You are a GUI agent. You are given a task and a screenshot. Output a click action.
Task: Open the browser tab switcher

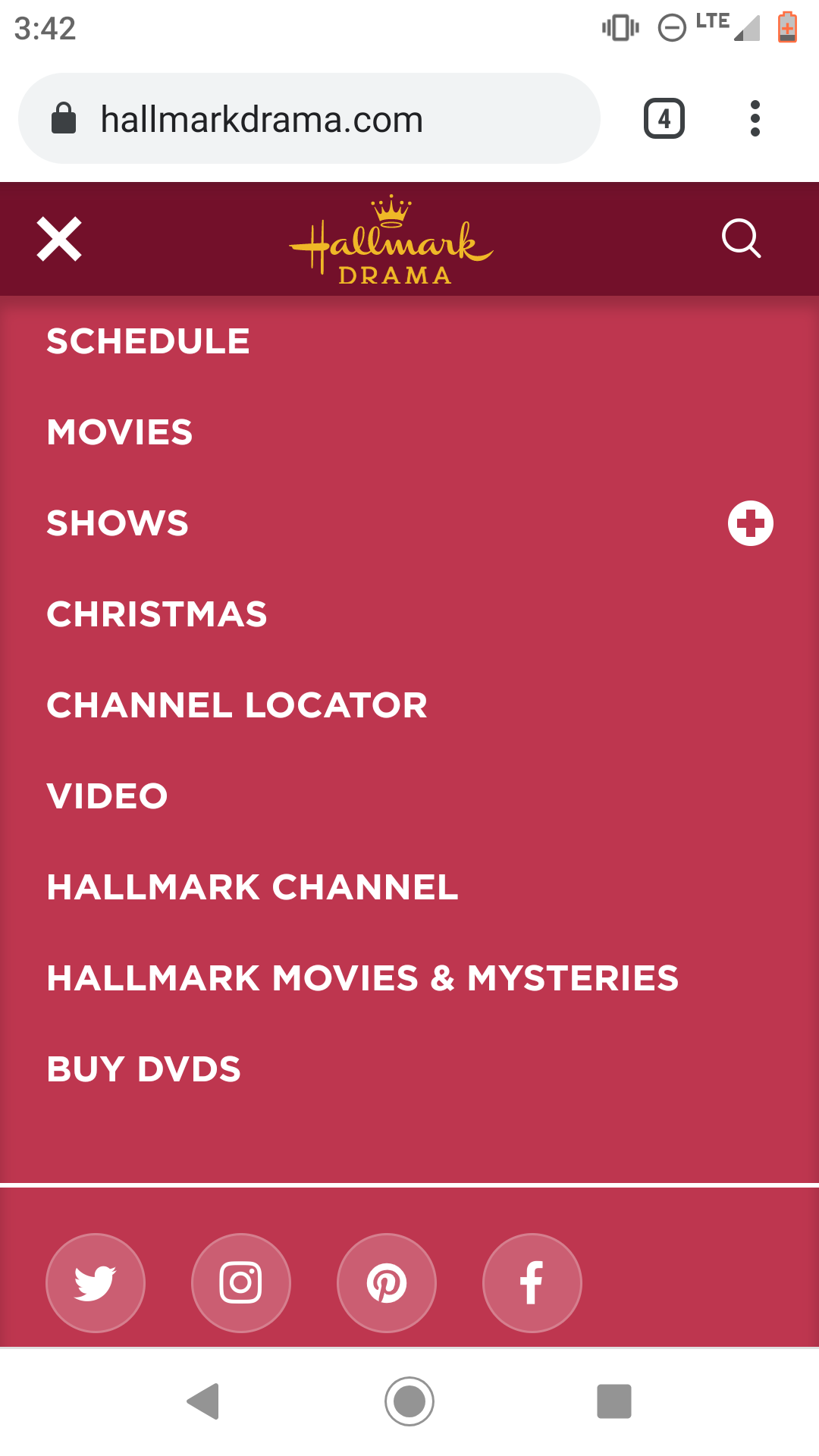point(664,119)
